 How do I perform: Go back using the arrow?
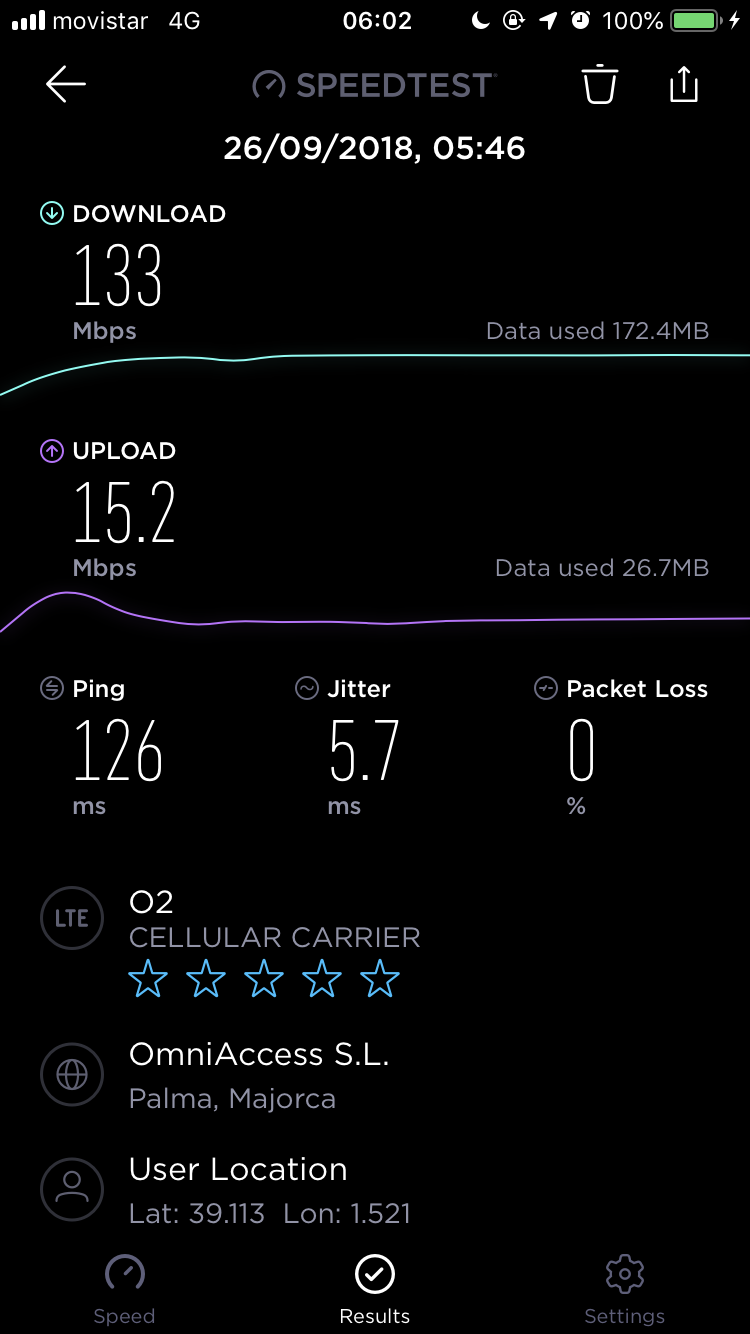pyautogui.click(x=66, y=84)
